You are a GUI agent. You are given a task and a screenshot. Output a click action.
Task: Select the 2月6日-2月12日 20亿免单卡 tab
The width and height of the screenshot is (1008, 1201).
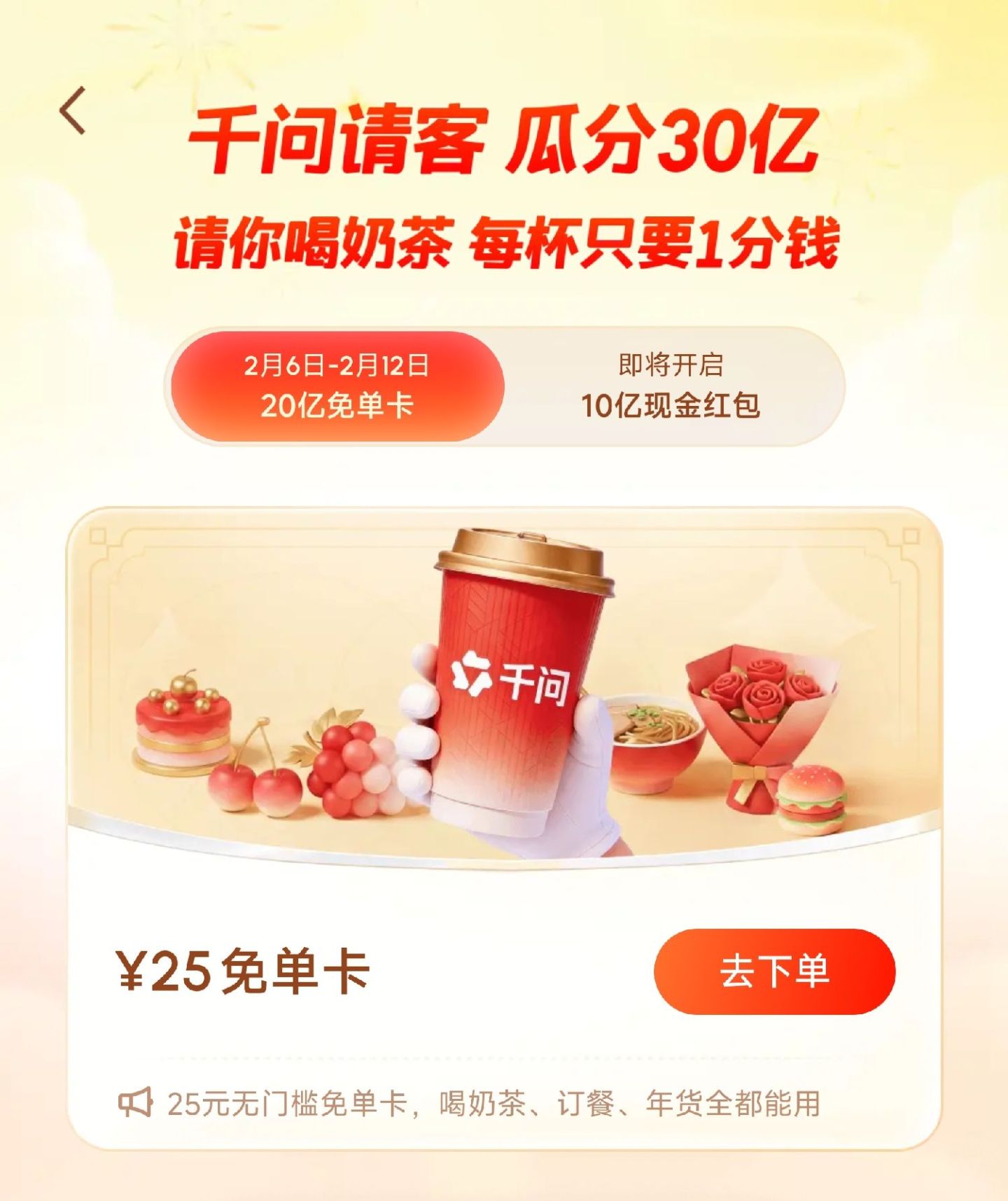pyautogui.click(x=337, y=386)
